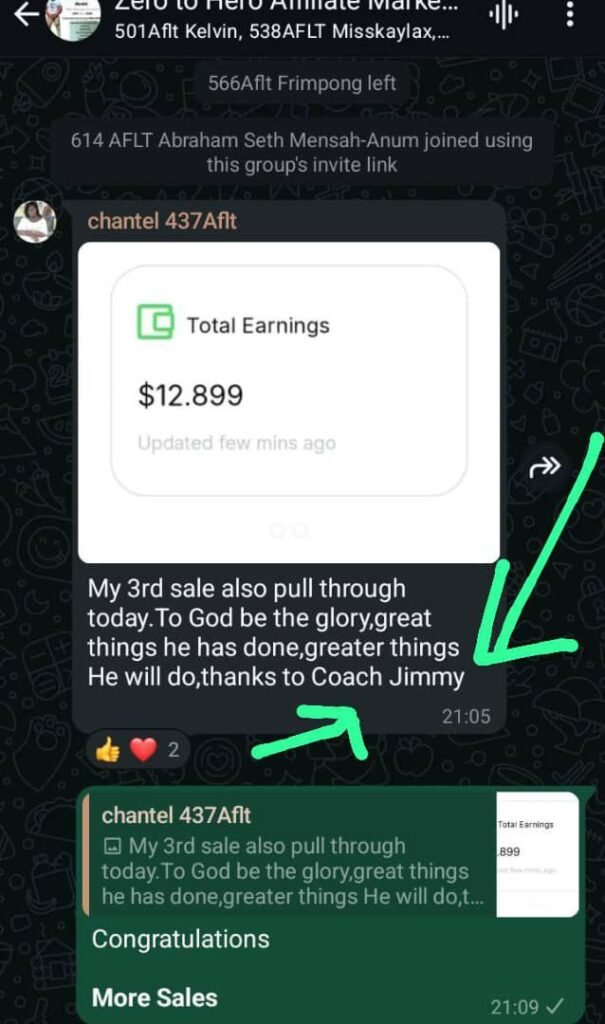Tap the chantel 437Aflt sender name
This screenshot has width=605, height=1024.
162,221
